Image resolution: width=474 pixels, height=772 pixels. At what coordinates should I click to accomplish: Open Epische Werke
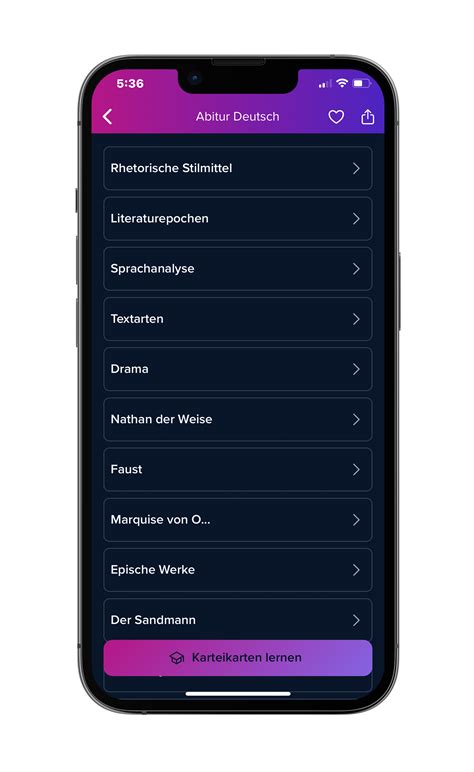click(x=238, y=570)
